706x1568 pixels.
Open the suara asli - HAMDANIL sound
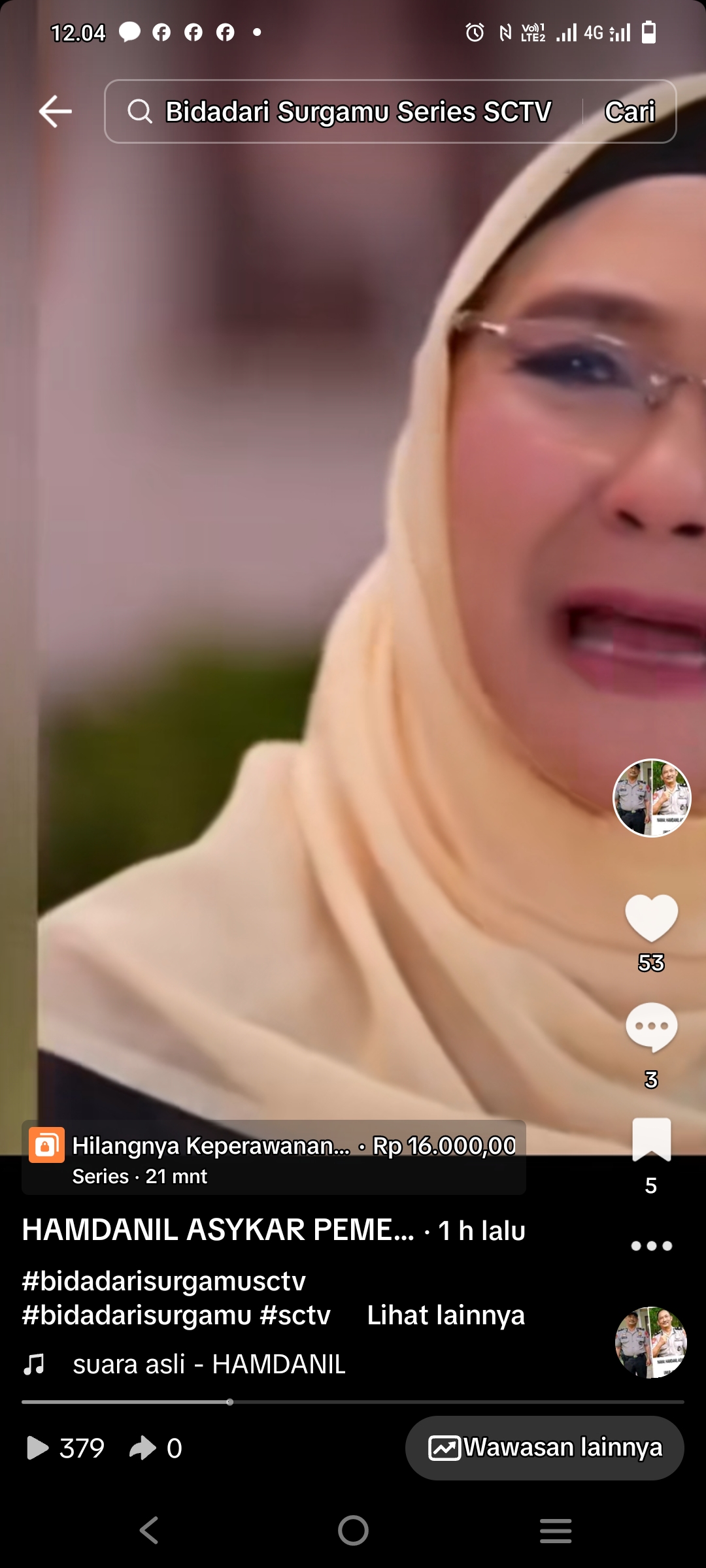pos(209,1365)
